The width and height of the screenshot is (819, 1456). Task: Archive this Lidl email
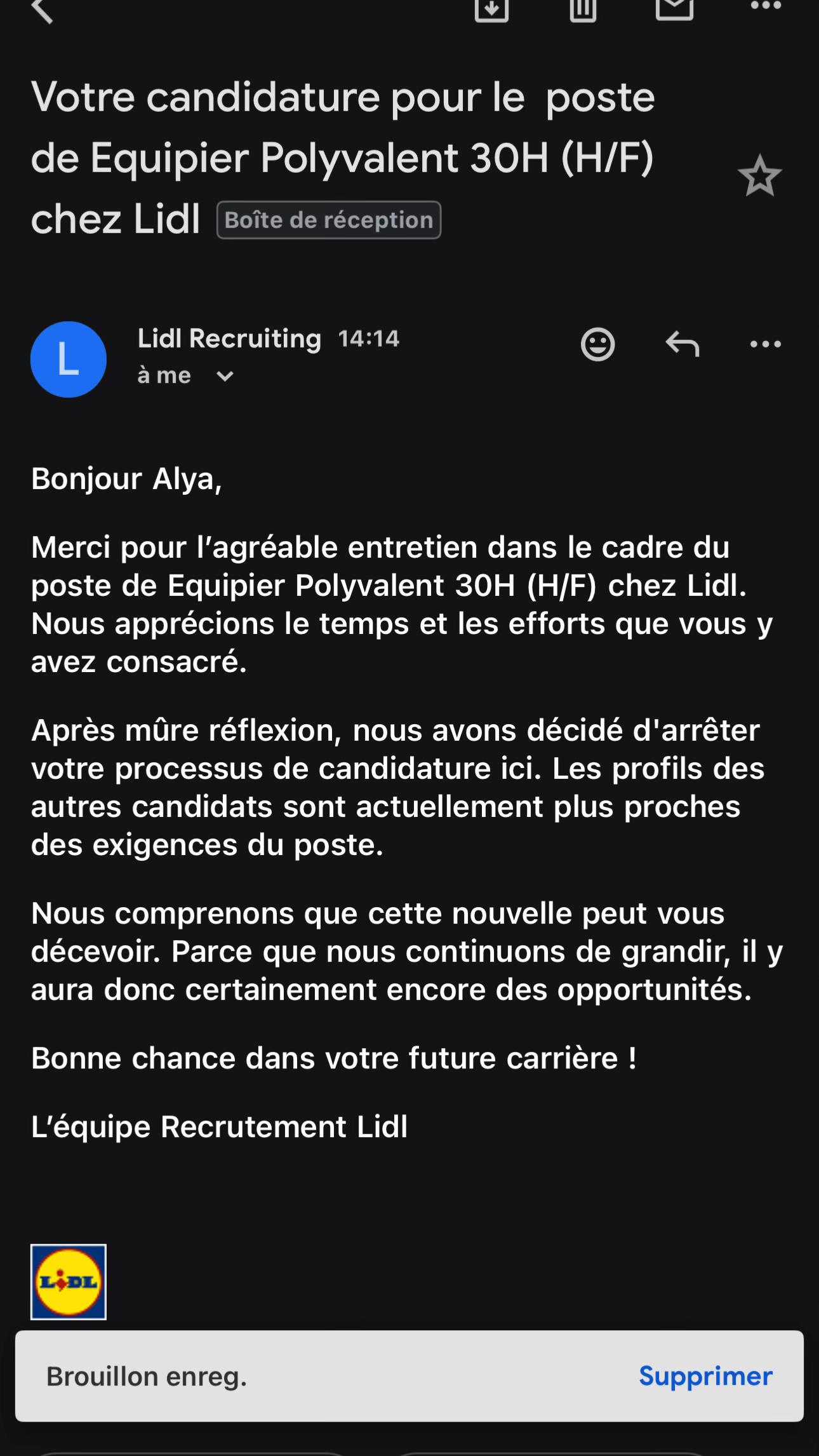coord(491,9)
